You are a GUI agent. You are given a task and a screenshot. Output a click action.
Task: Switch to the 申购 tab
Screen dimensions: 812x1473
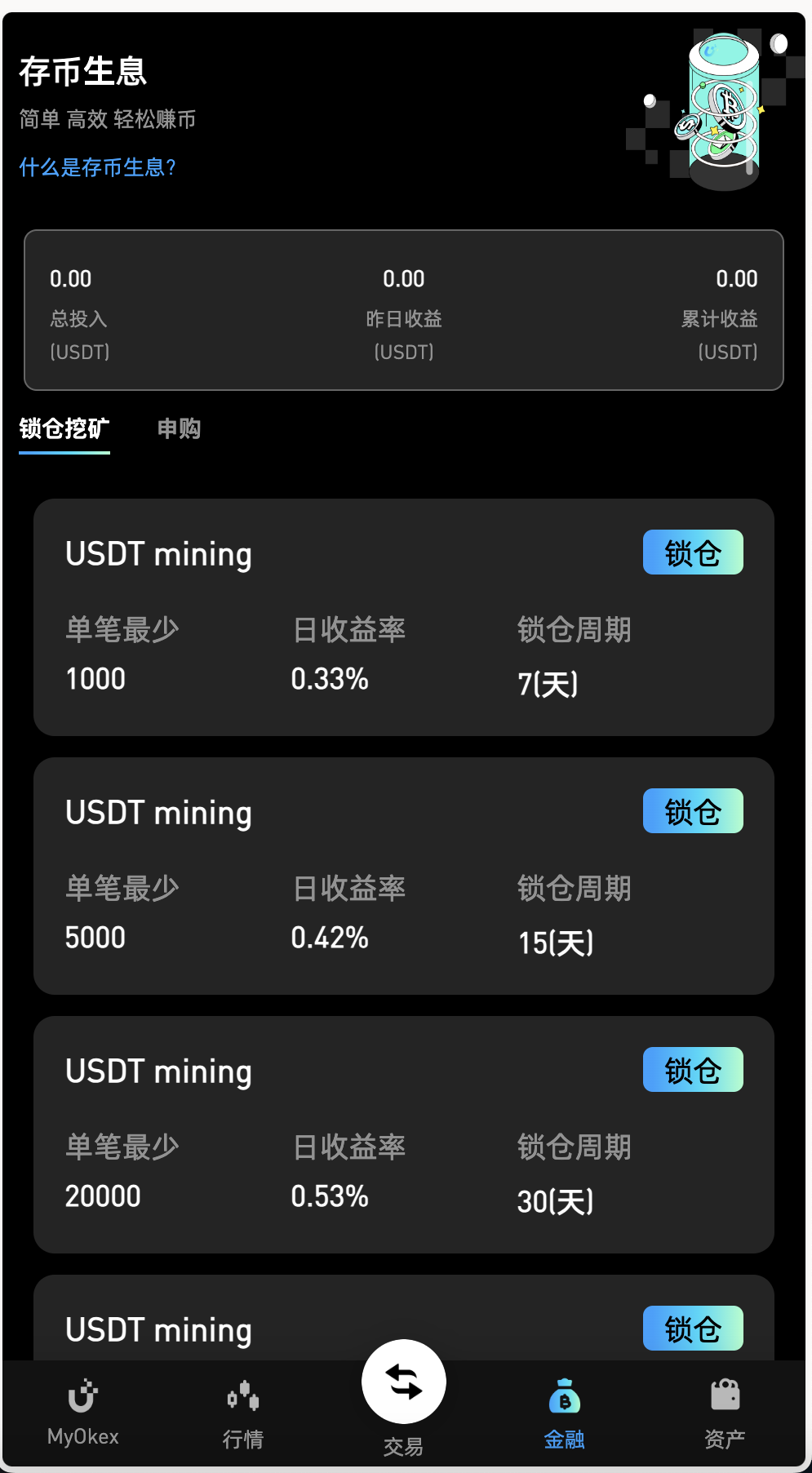coord(179,428)
